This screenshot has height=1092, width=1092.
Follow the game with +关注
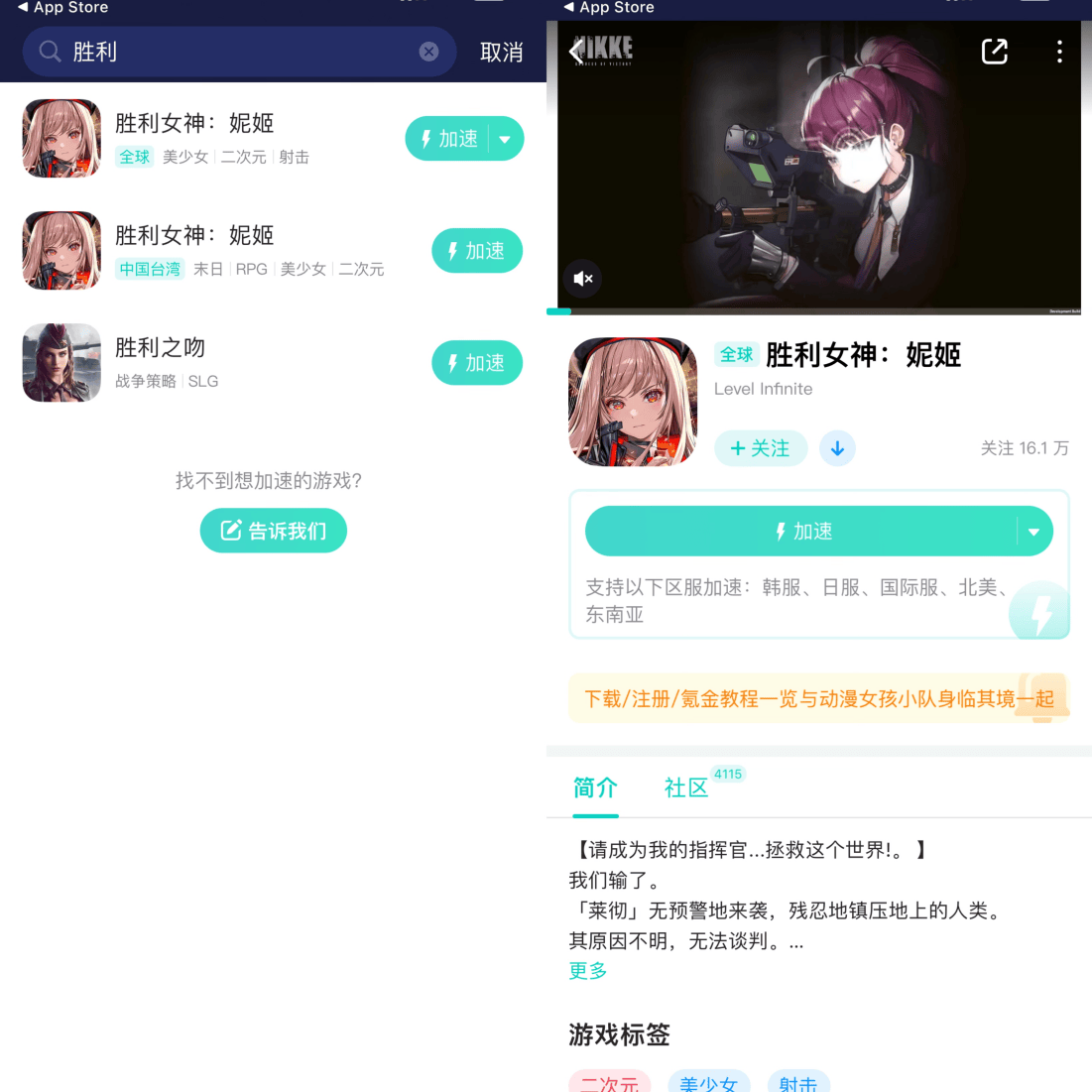click(761, 448)
